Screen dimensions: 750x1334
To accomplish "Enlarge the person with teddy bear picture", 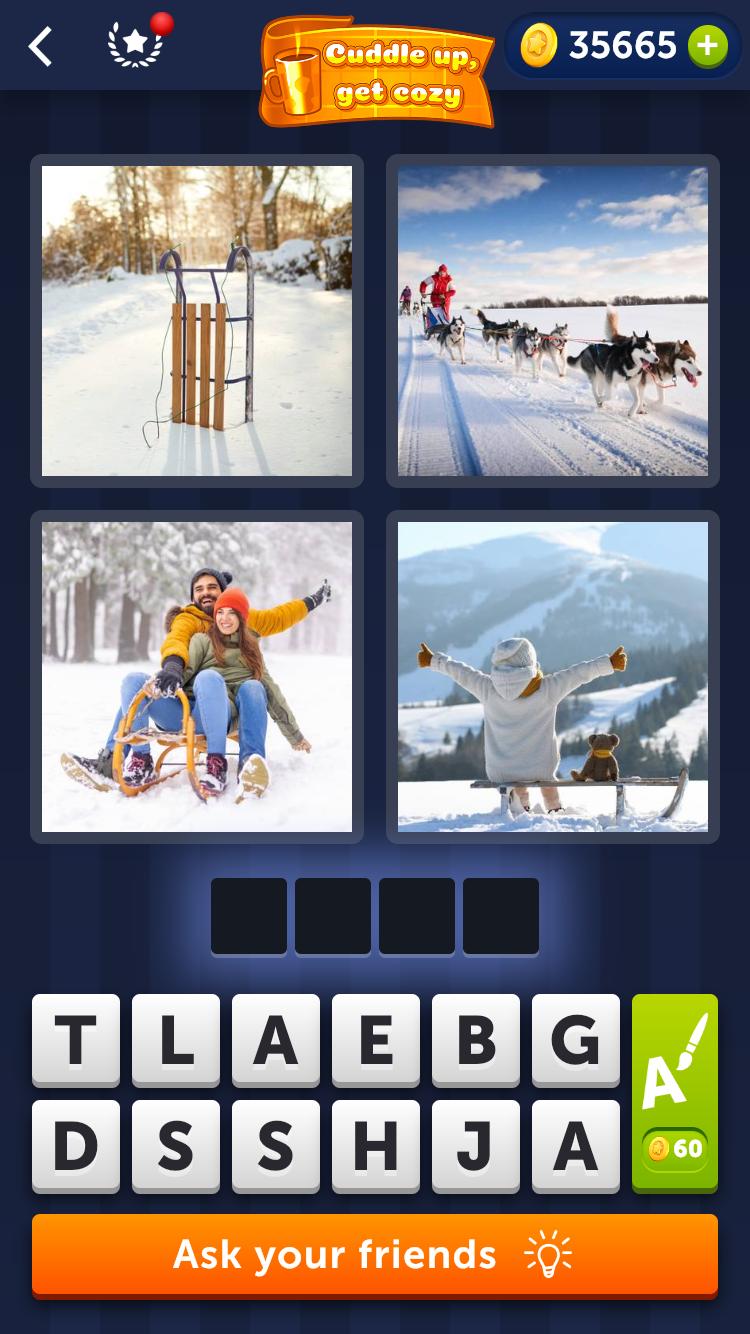I will (x=553, y=677).
